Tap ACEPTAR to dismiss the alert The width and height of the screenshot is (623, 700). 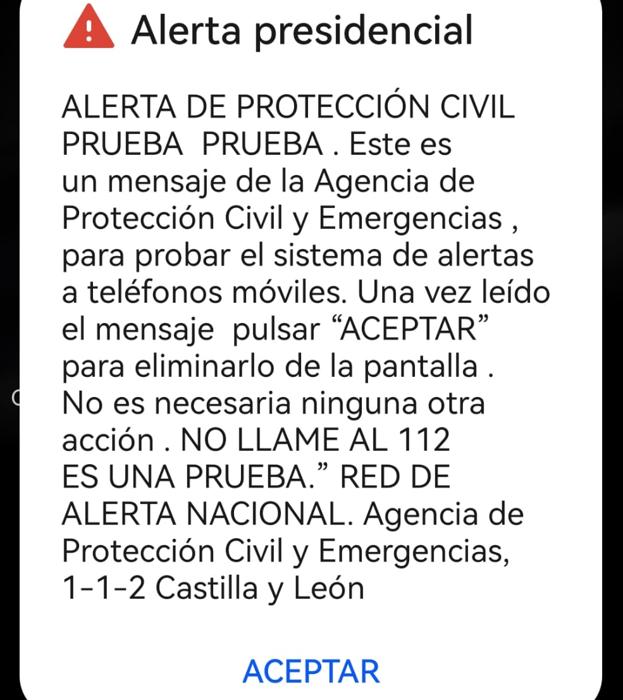coord(311,670)
